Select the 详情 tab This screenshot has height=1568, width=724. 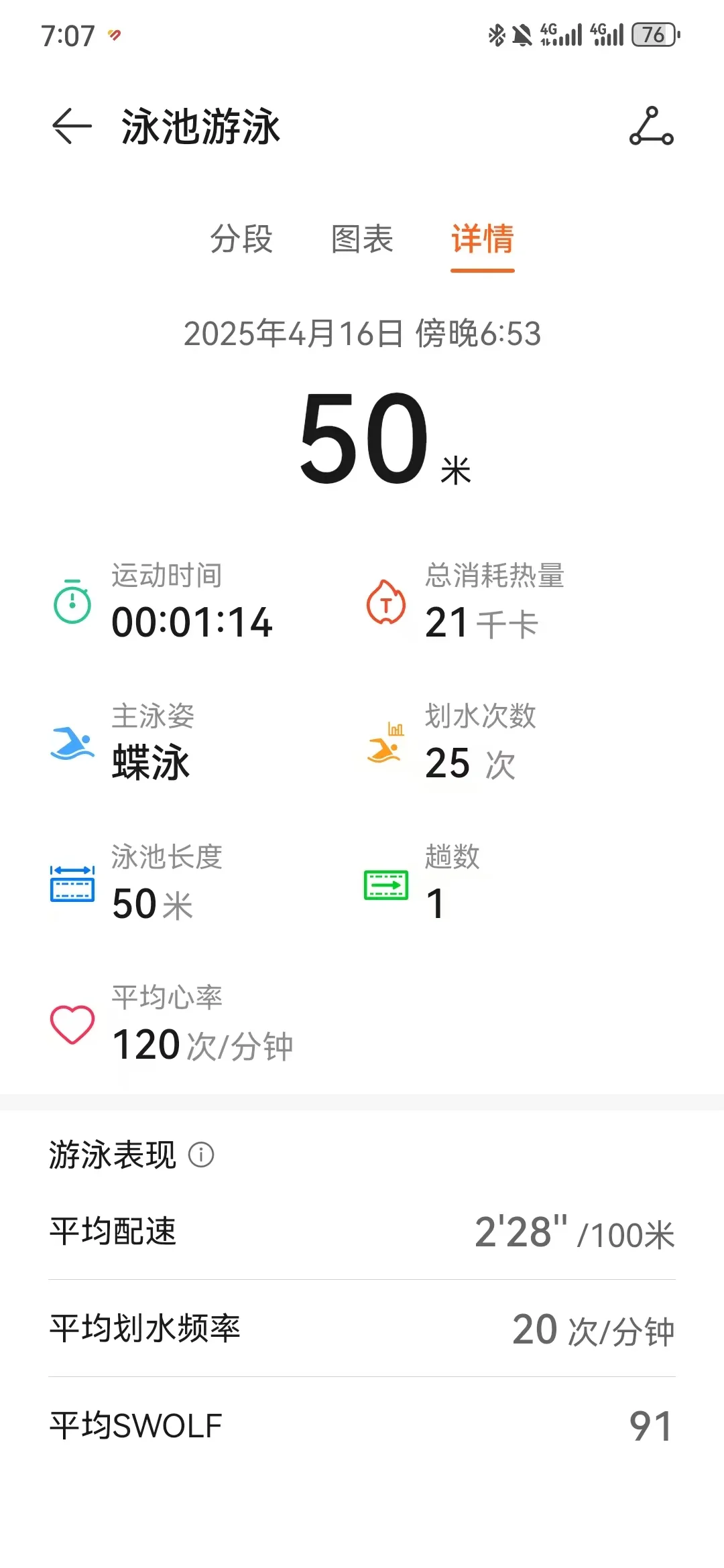click(483, 239)
